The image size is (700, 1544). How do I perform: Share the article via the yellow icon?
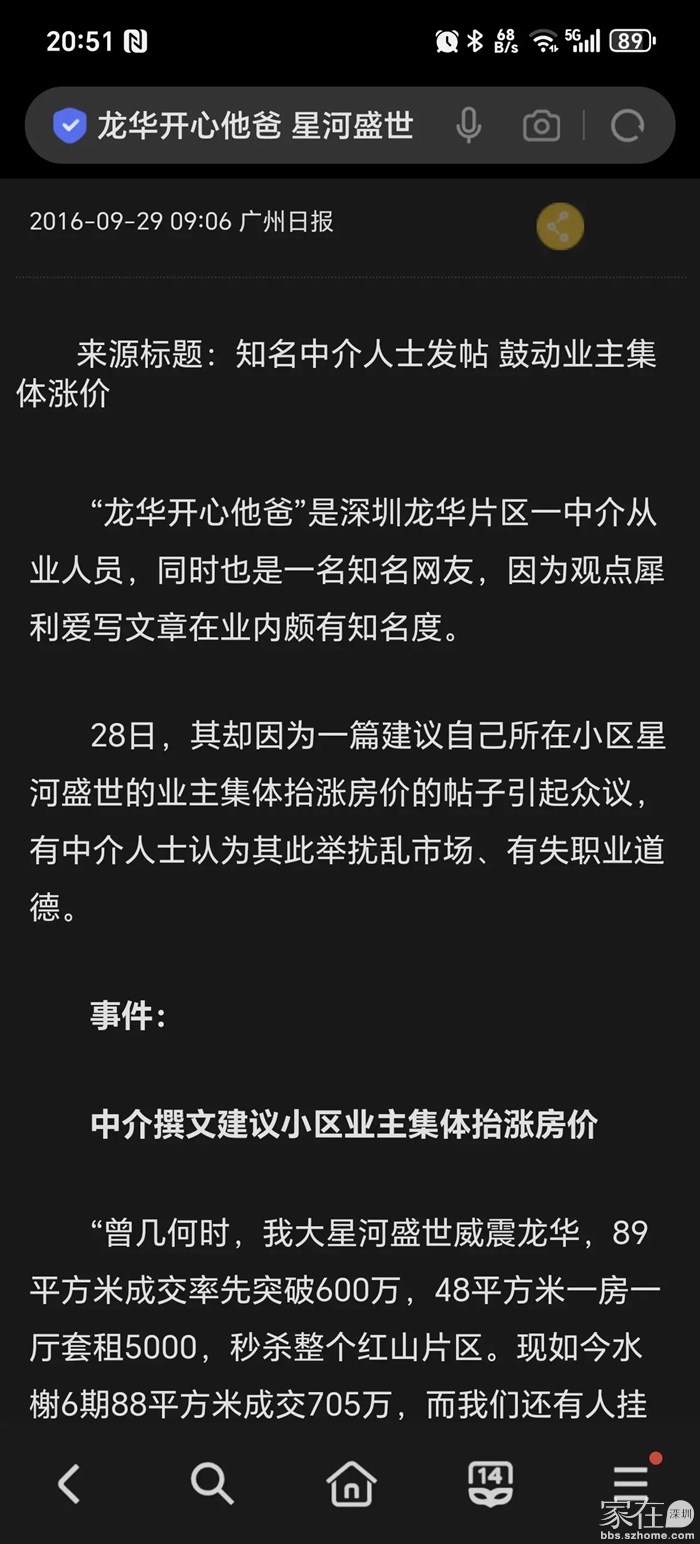click(560, 227)
